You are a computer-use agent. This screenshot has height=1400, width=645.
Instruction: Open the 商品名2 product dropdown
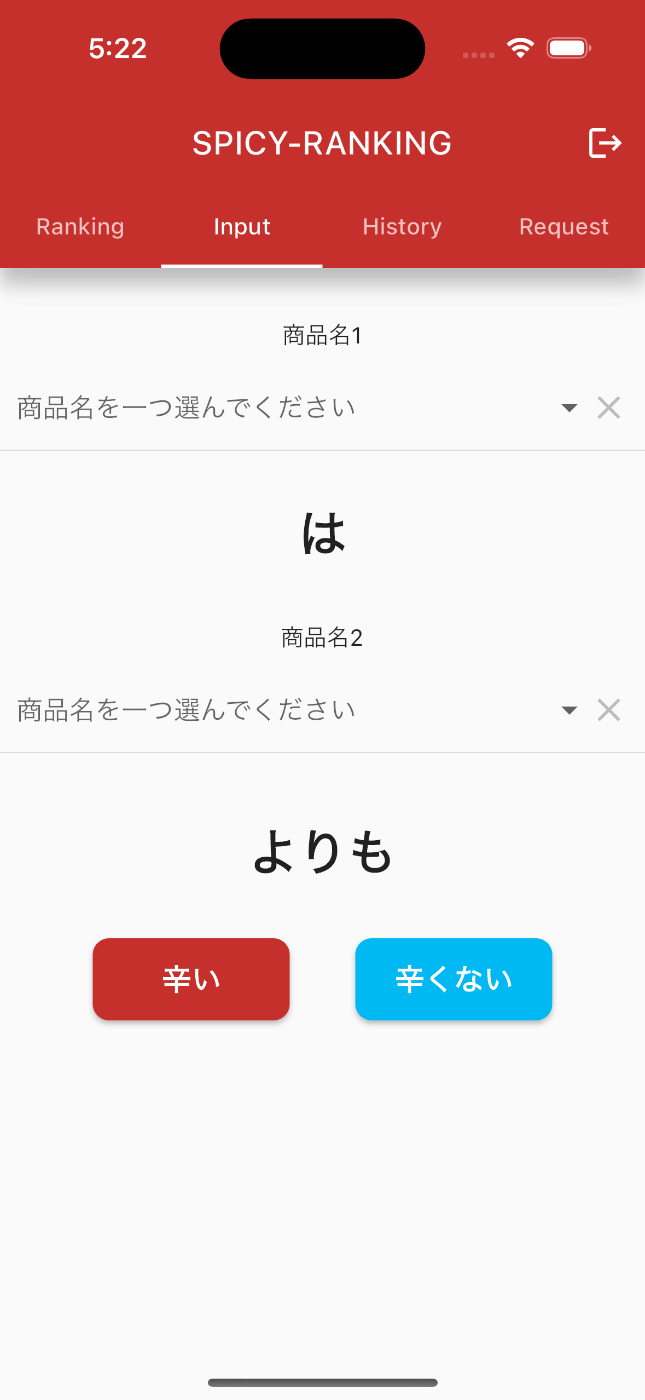290,710
